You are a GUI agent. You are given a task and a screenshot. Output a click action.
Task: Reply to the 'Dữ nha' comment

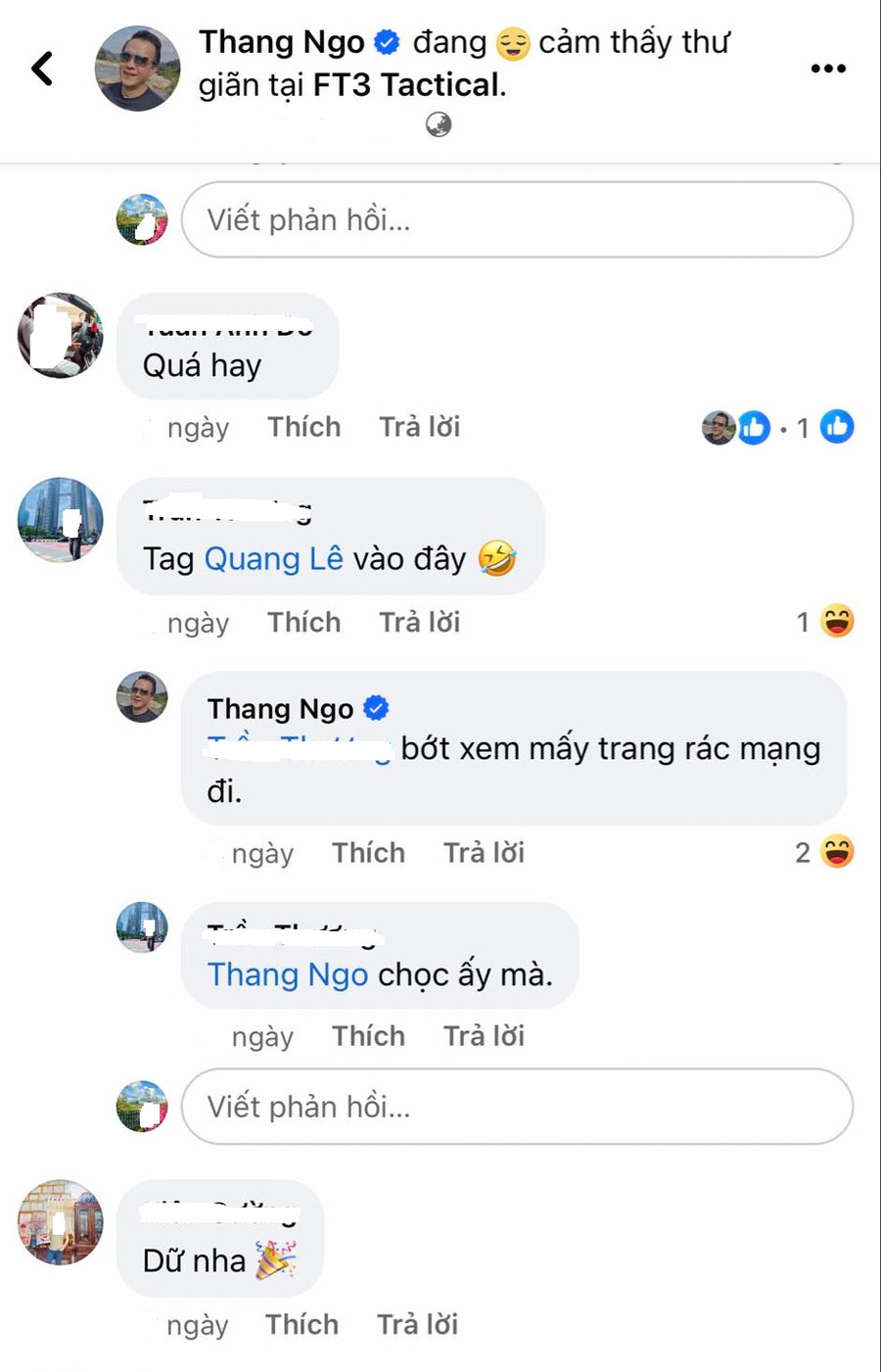tap(417, 1325)
